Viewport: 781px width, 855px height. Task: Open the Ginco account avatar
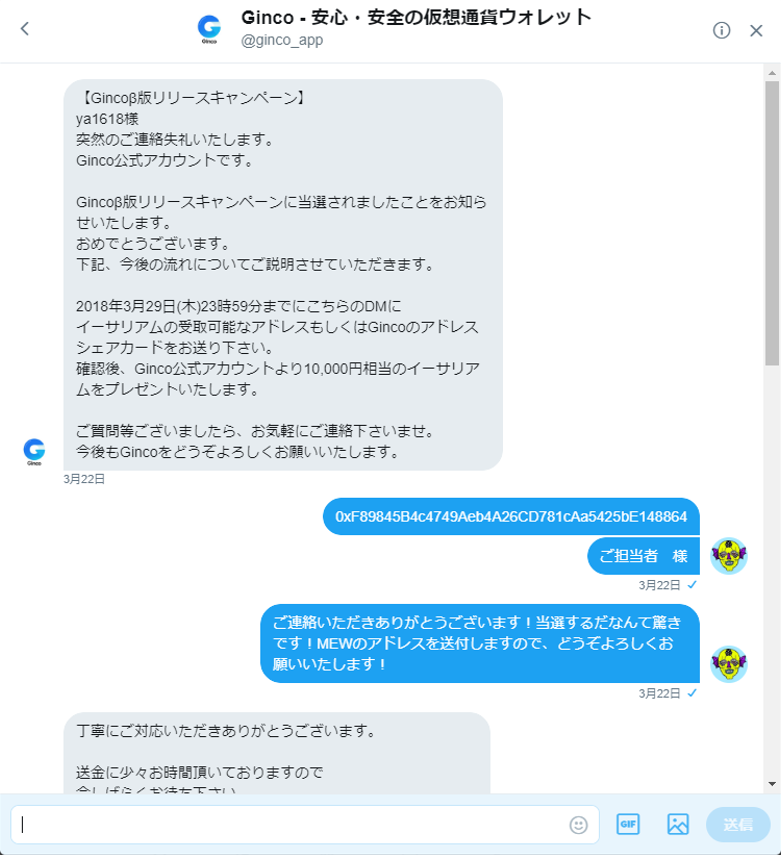(34, 450)
